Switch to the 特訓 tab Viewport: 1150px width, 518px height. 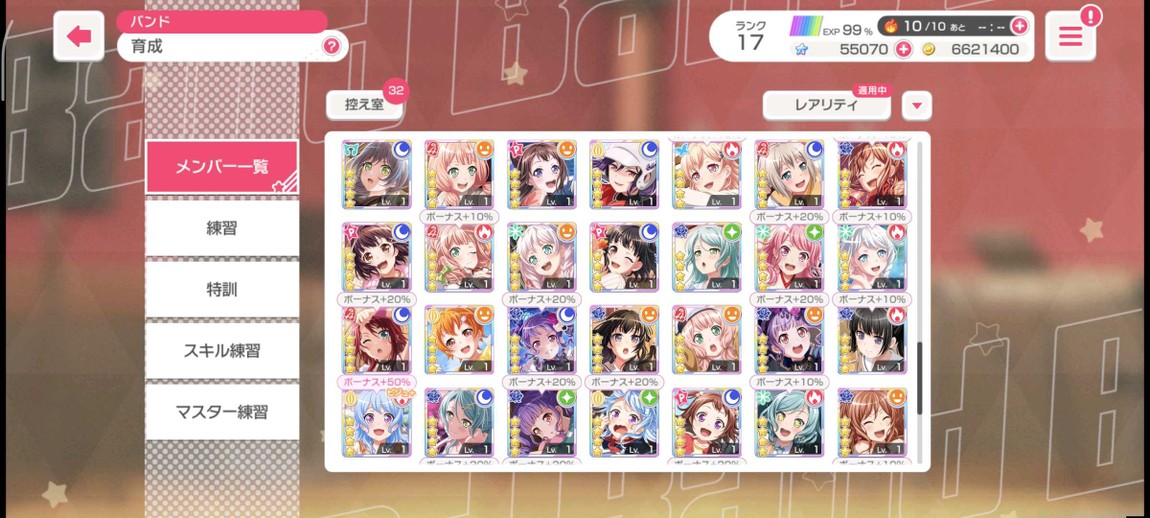pyautogui.click(x=222, y=289)
